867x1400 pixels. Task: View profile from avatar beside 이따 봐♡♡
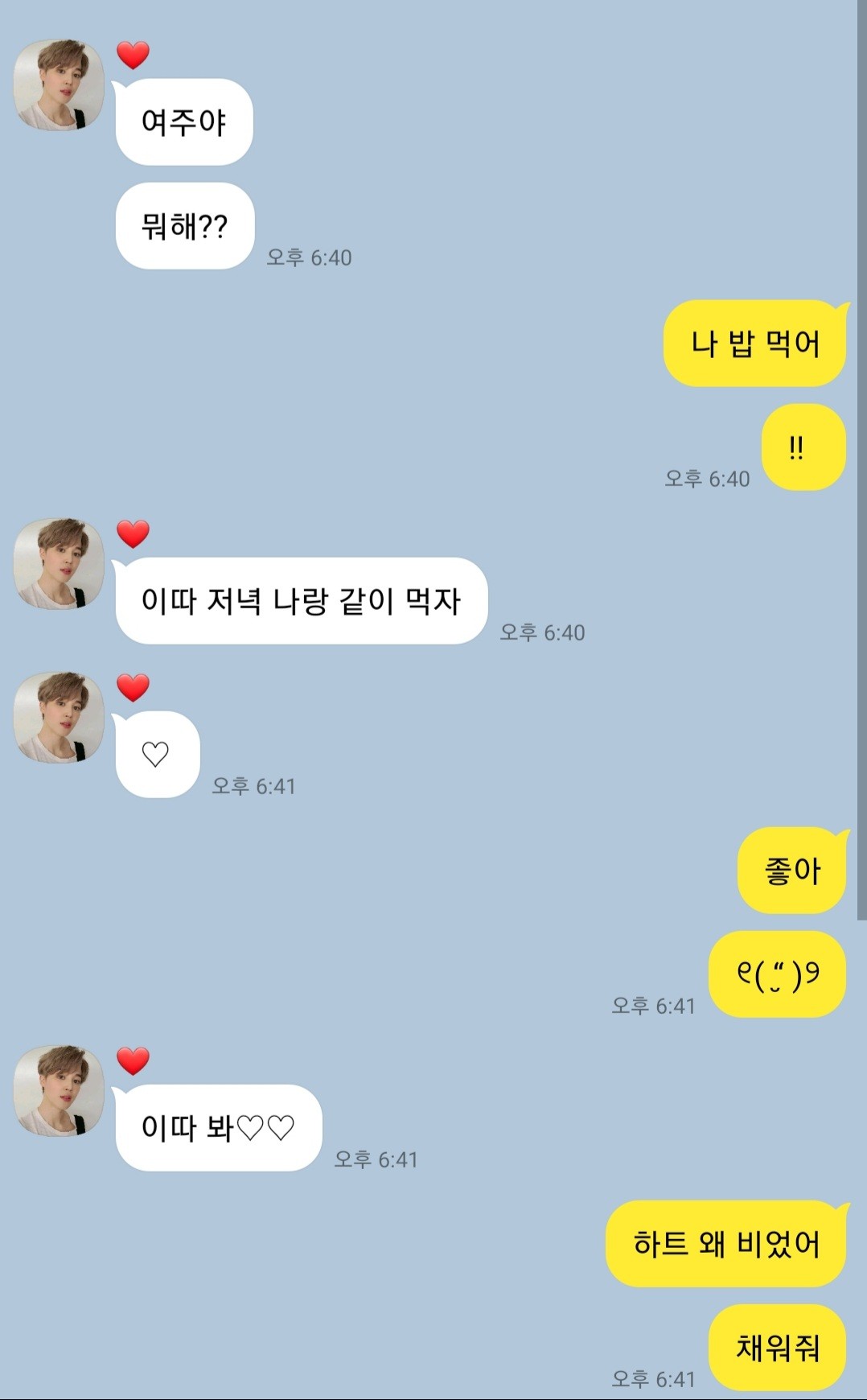[x=59, y=1090]
